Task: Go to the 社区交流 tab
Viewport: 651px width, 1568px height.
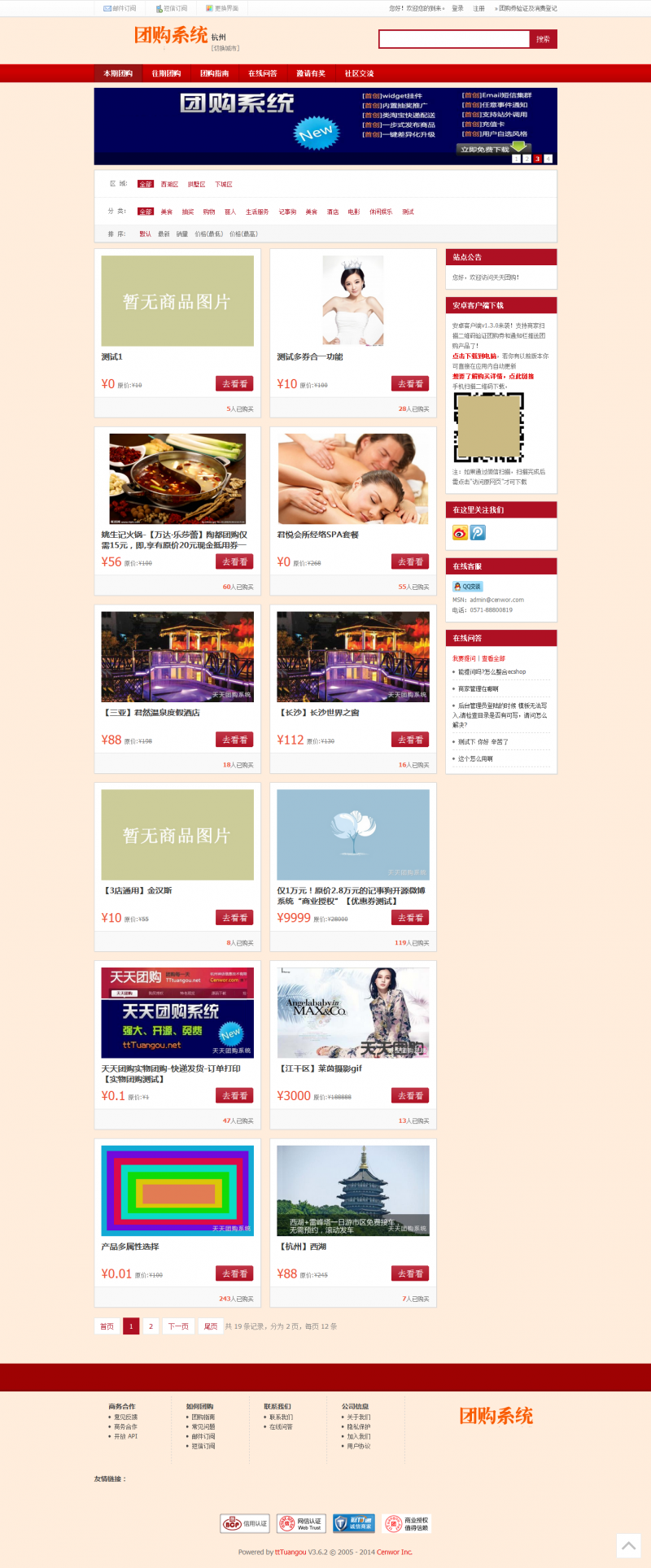Action: 359,73
